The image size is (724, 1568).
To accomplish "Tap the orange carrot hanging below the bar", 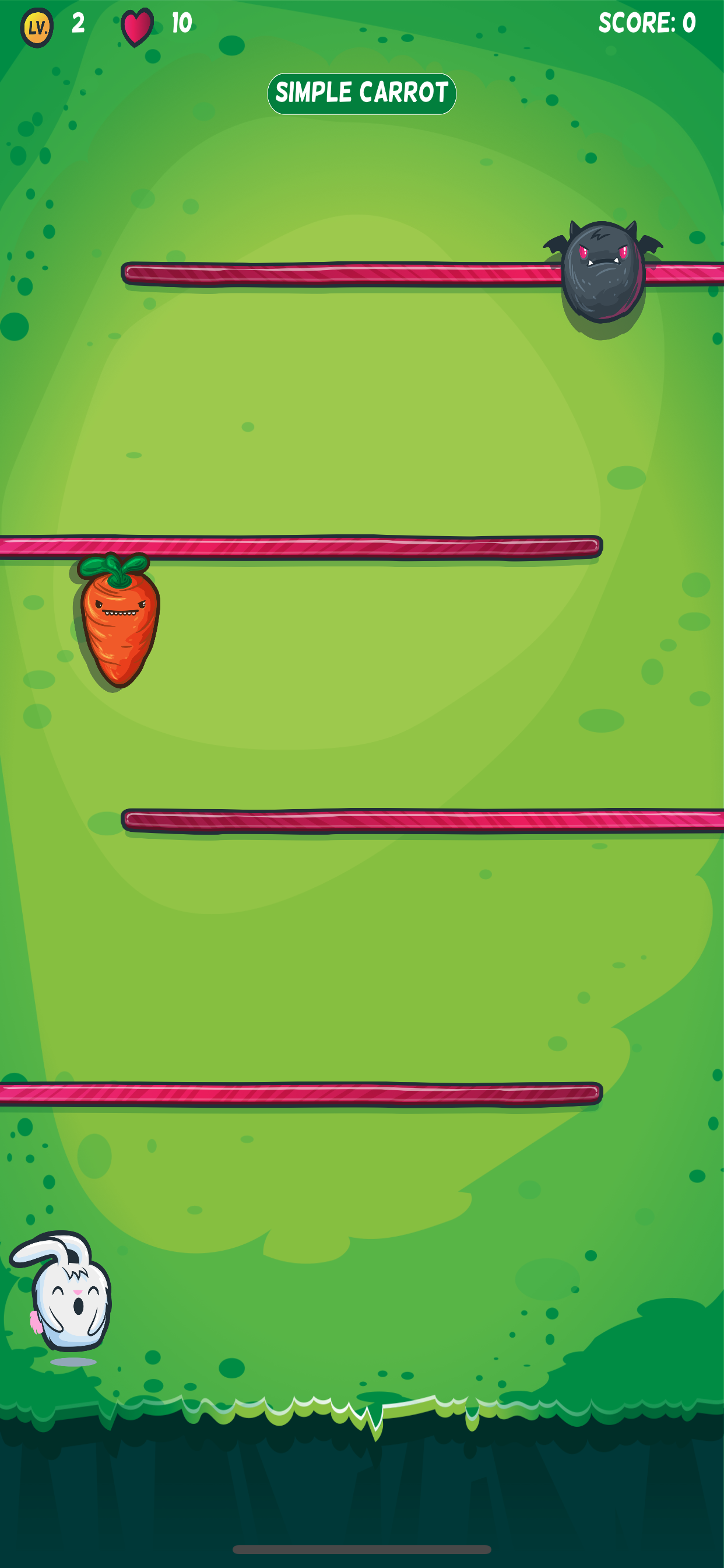I will (120, 624).
